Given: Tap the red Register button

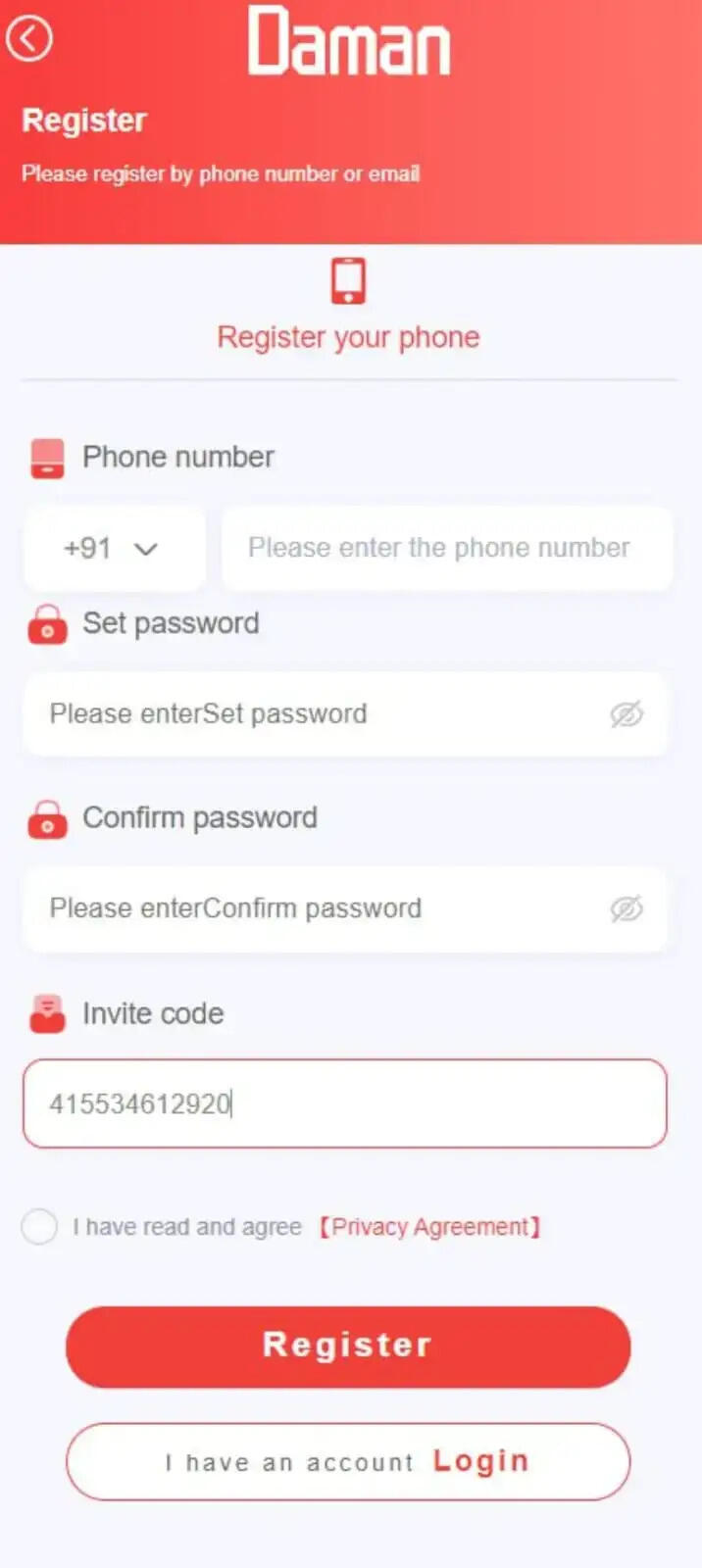Looking at the screenshot, I should (348, 1346).
